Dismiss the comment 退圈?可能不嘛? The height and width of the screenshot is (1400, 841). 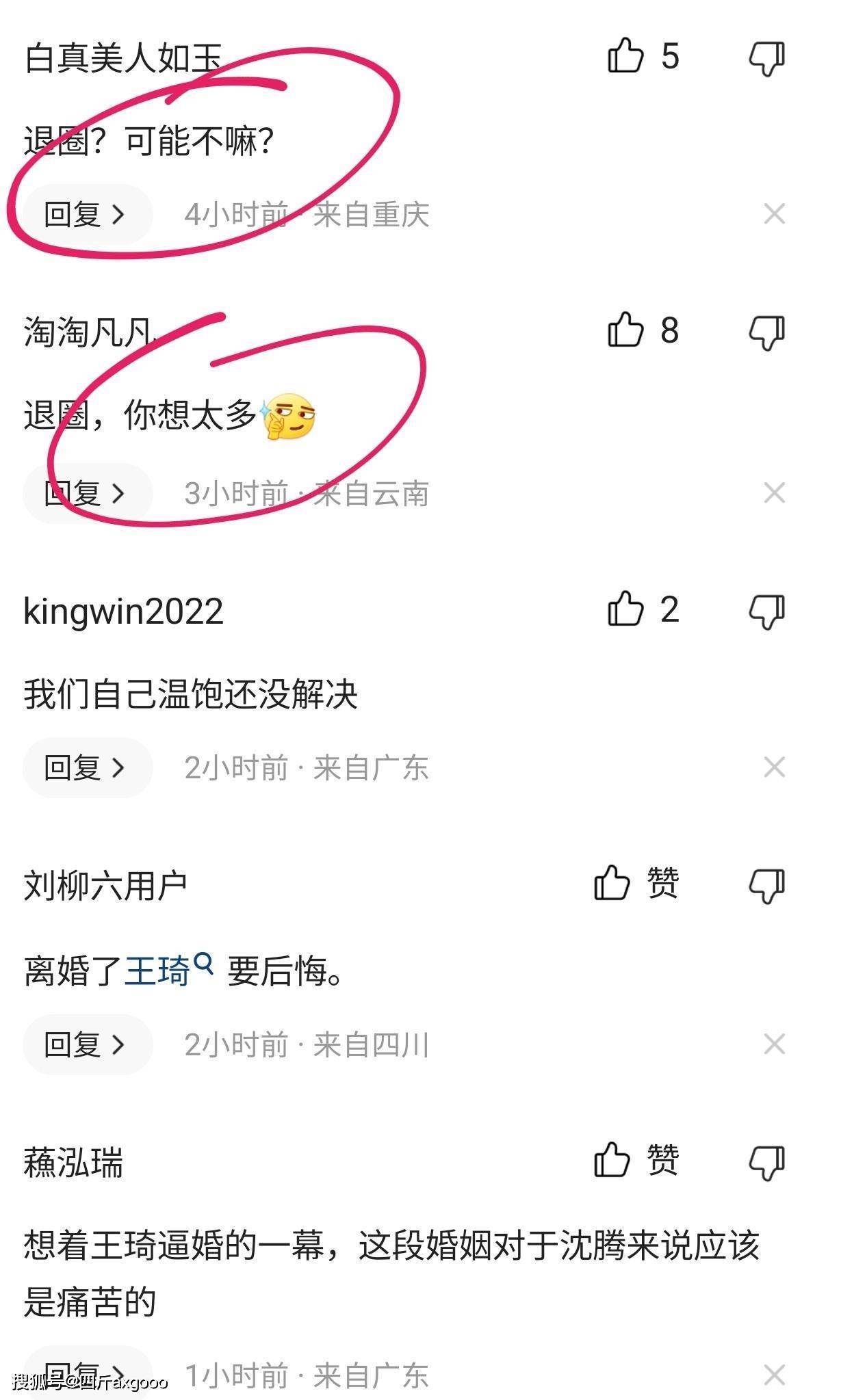774,214
